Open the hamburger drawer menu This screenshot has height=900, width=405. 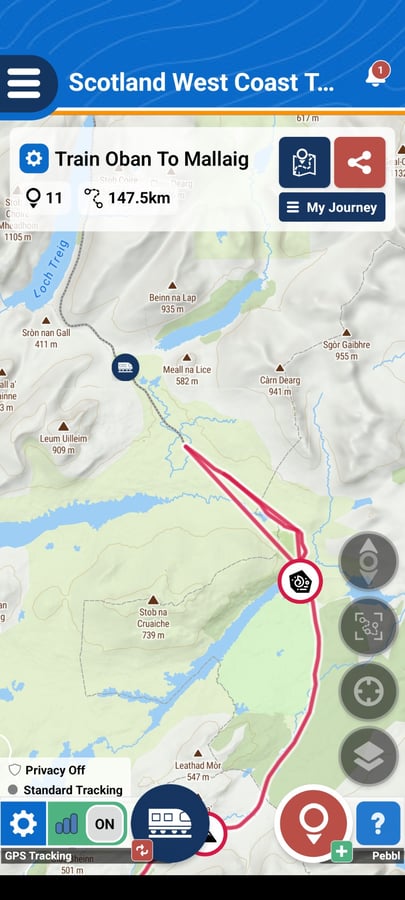[24, 84]
